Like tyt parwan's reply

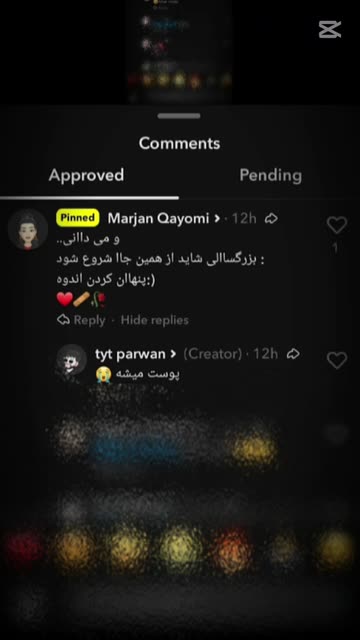337,360
